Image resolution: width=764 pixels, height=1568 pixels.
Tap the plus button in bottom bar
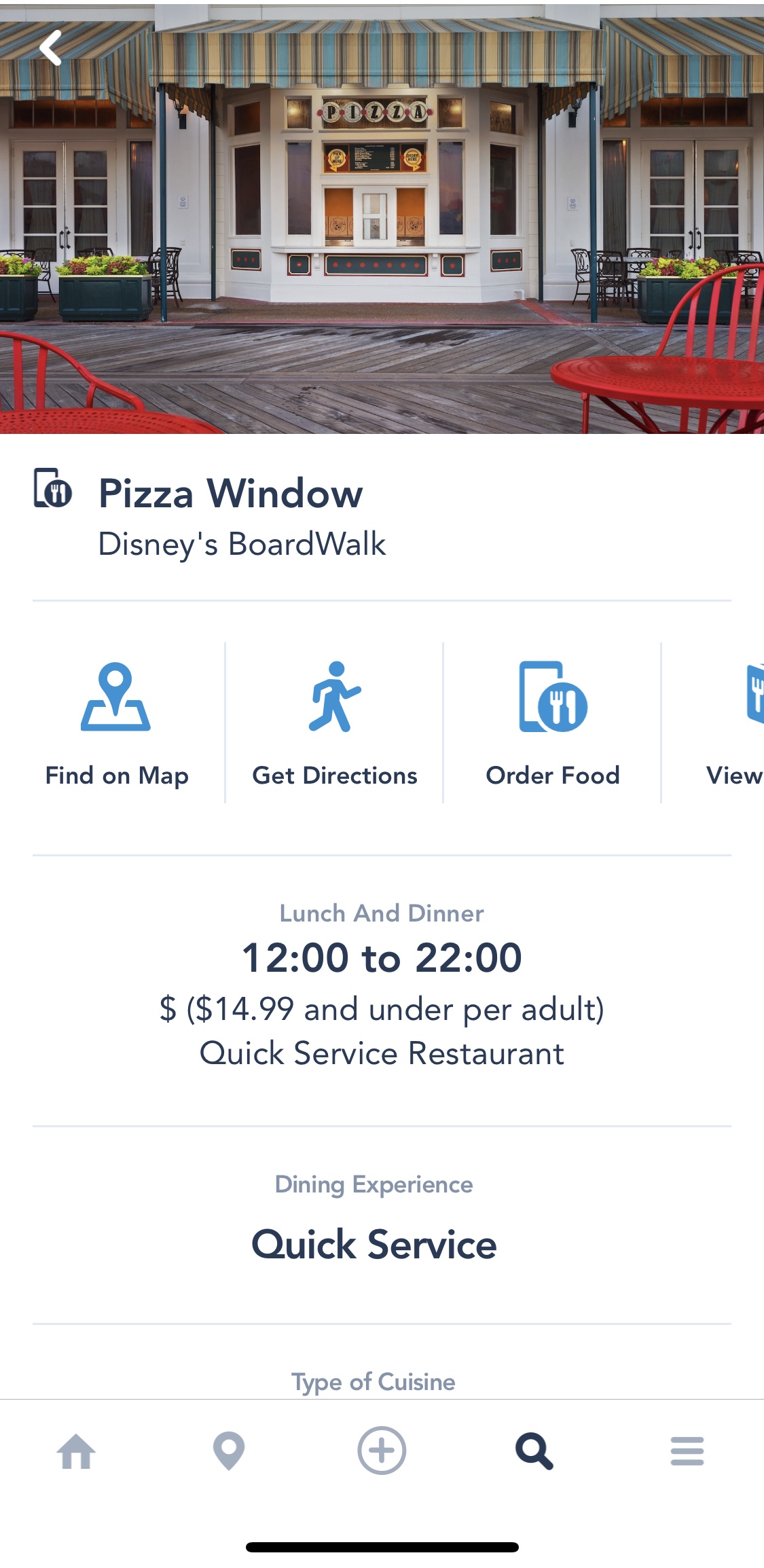[x=382, y=1451]
